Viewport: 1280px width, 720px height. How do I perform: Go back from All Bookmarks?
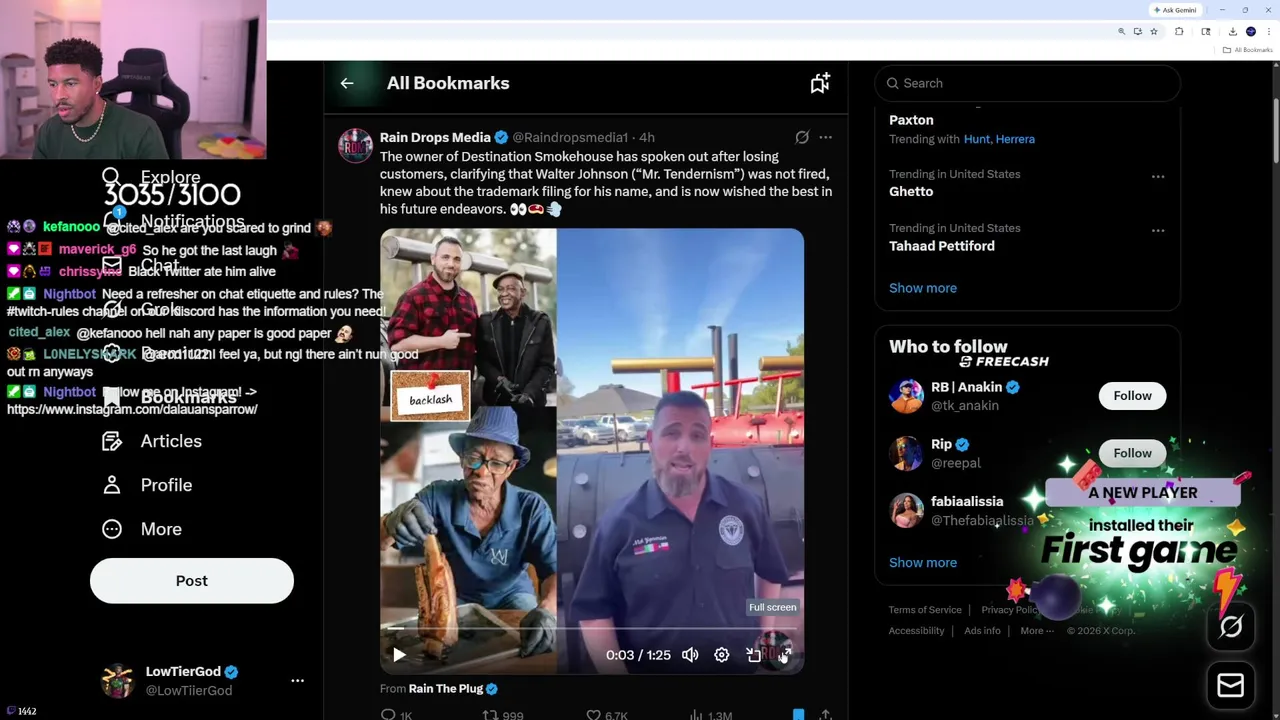coord(347,84)
